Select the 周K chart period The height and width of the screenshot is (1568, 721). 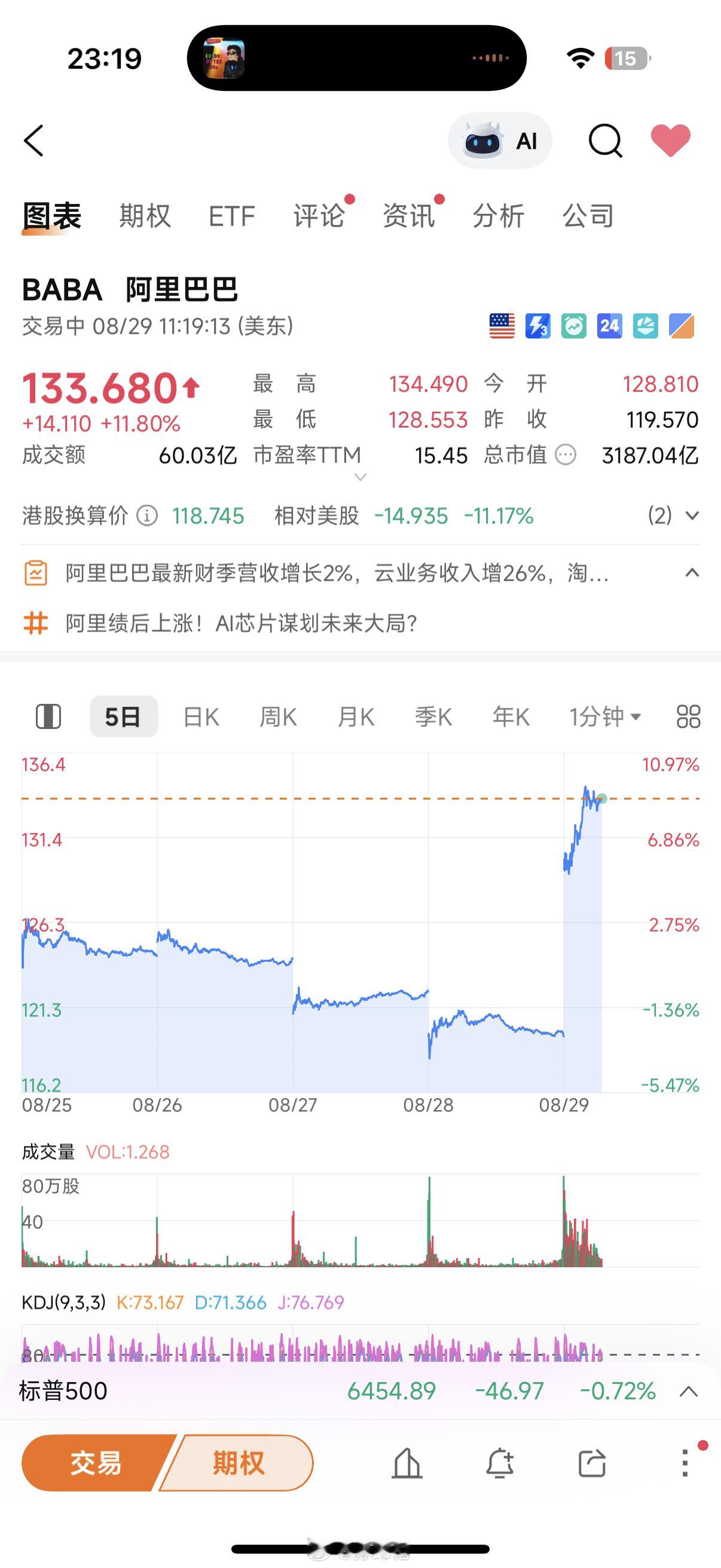click(278, 717)
